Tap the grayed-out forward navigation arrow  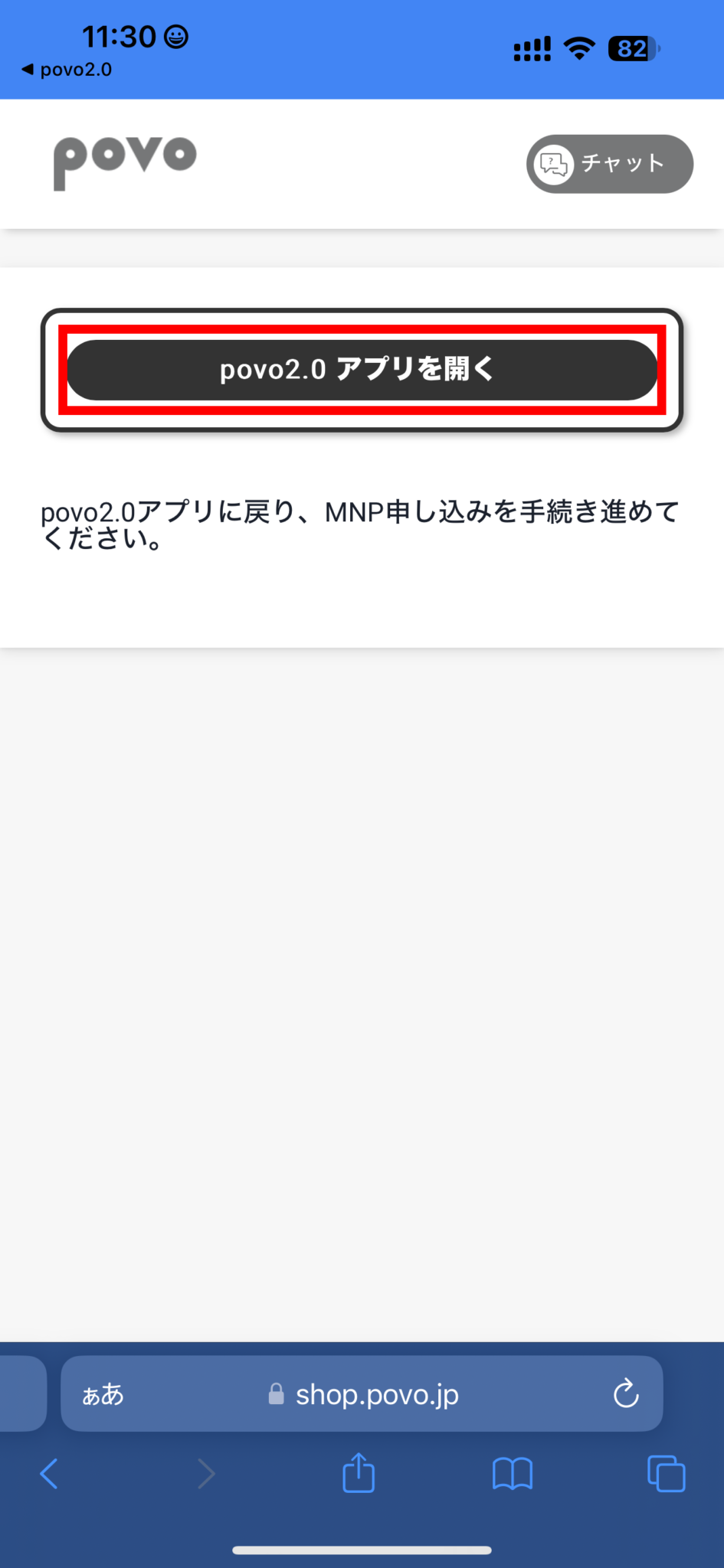point(205,1472)
